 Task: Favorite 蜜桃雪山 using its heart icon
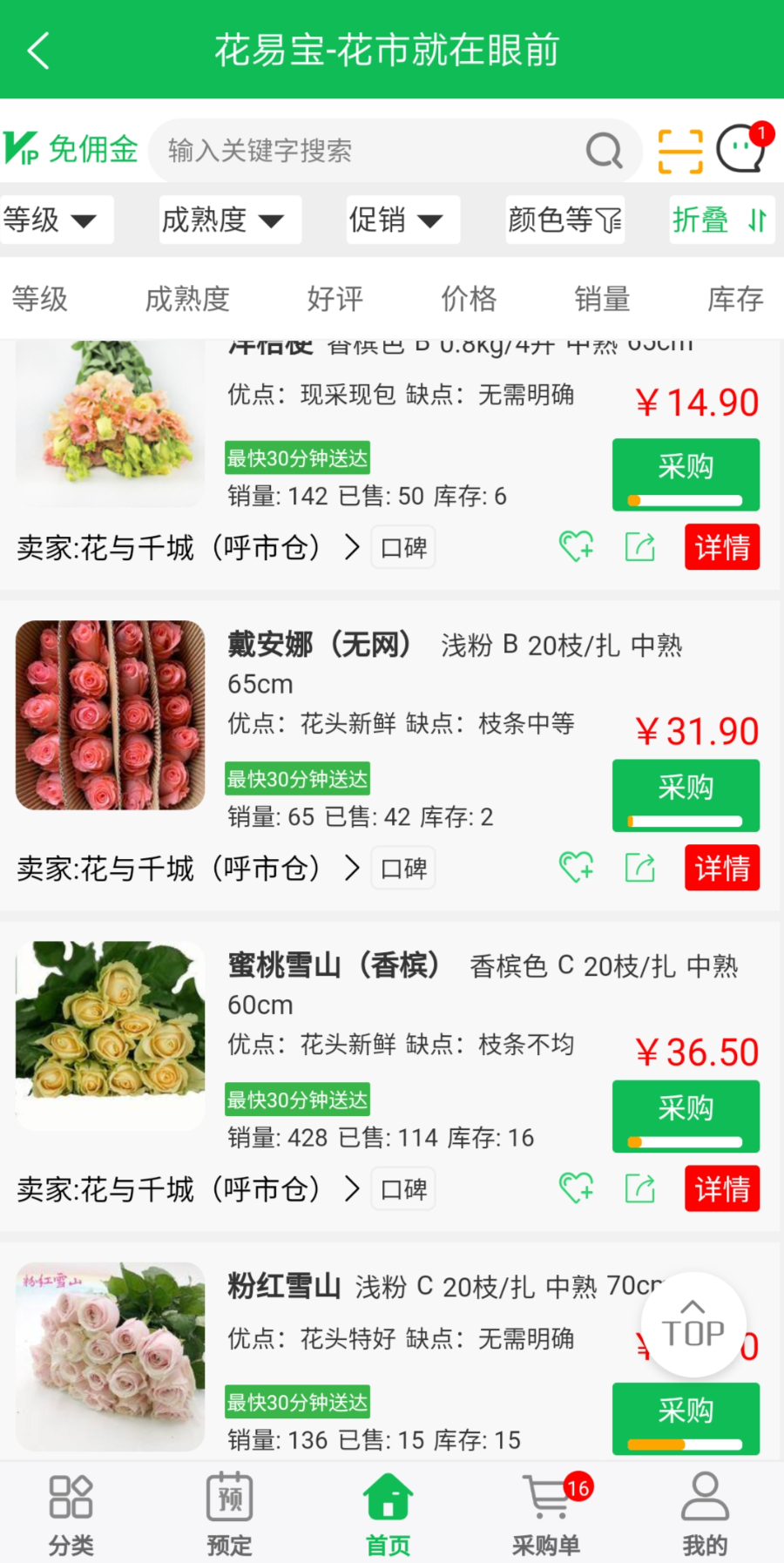click(576, 1188)
